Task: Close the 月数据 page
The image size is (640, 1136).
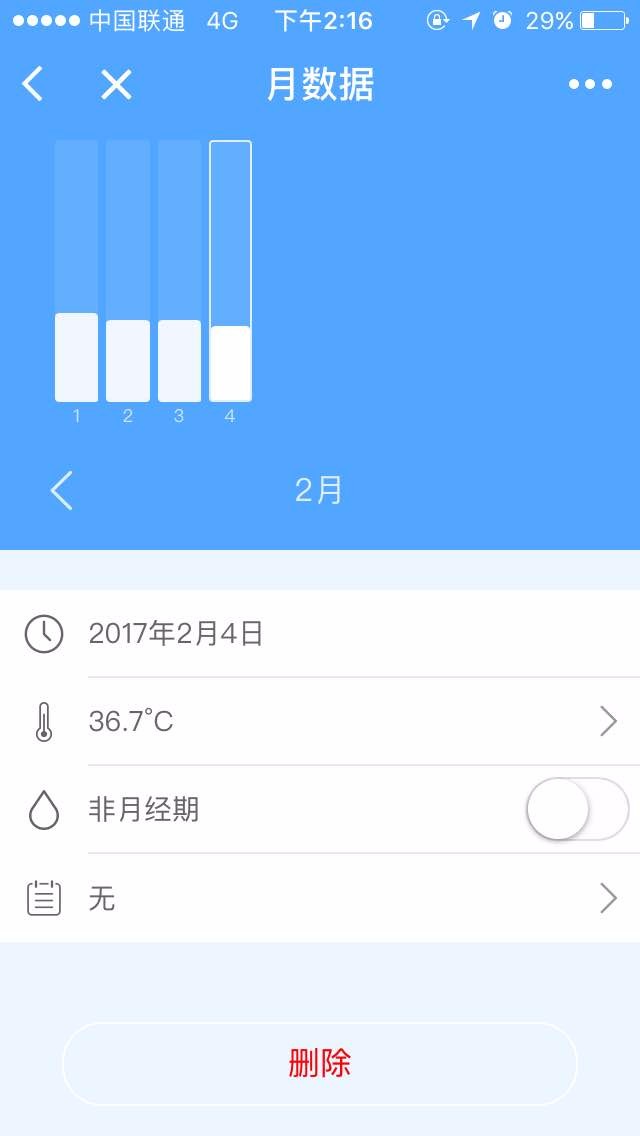Action: click(116, 84)
